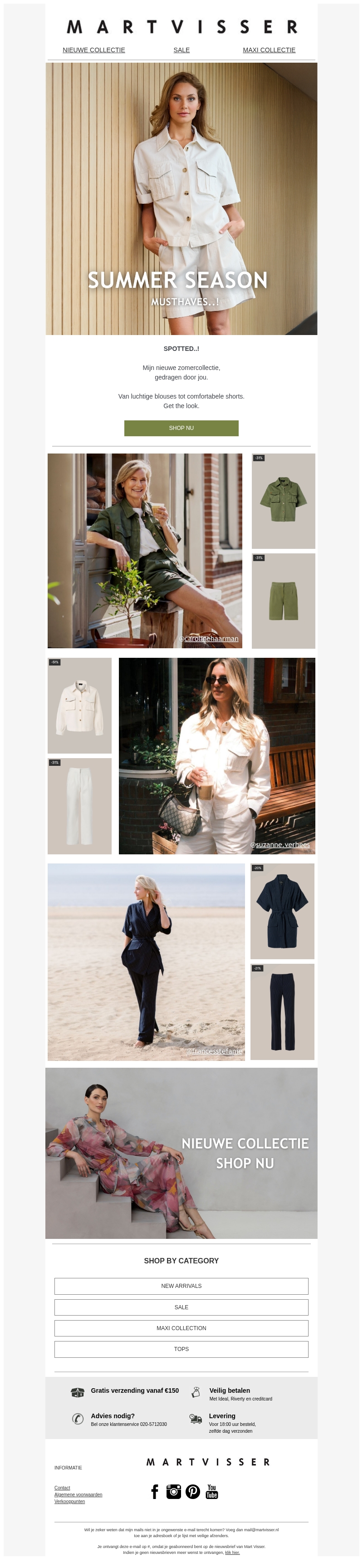Screen dimensions: 363x1568
Task: Visit the Facebook page icon
Action: click(x=154, y=1491)
